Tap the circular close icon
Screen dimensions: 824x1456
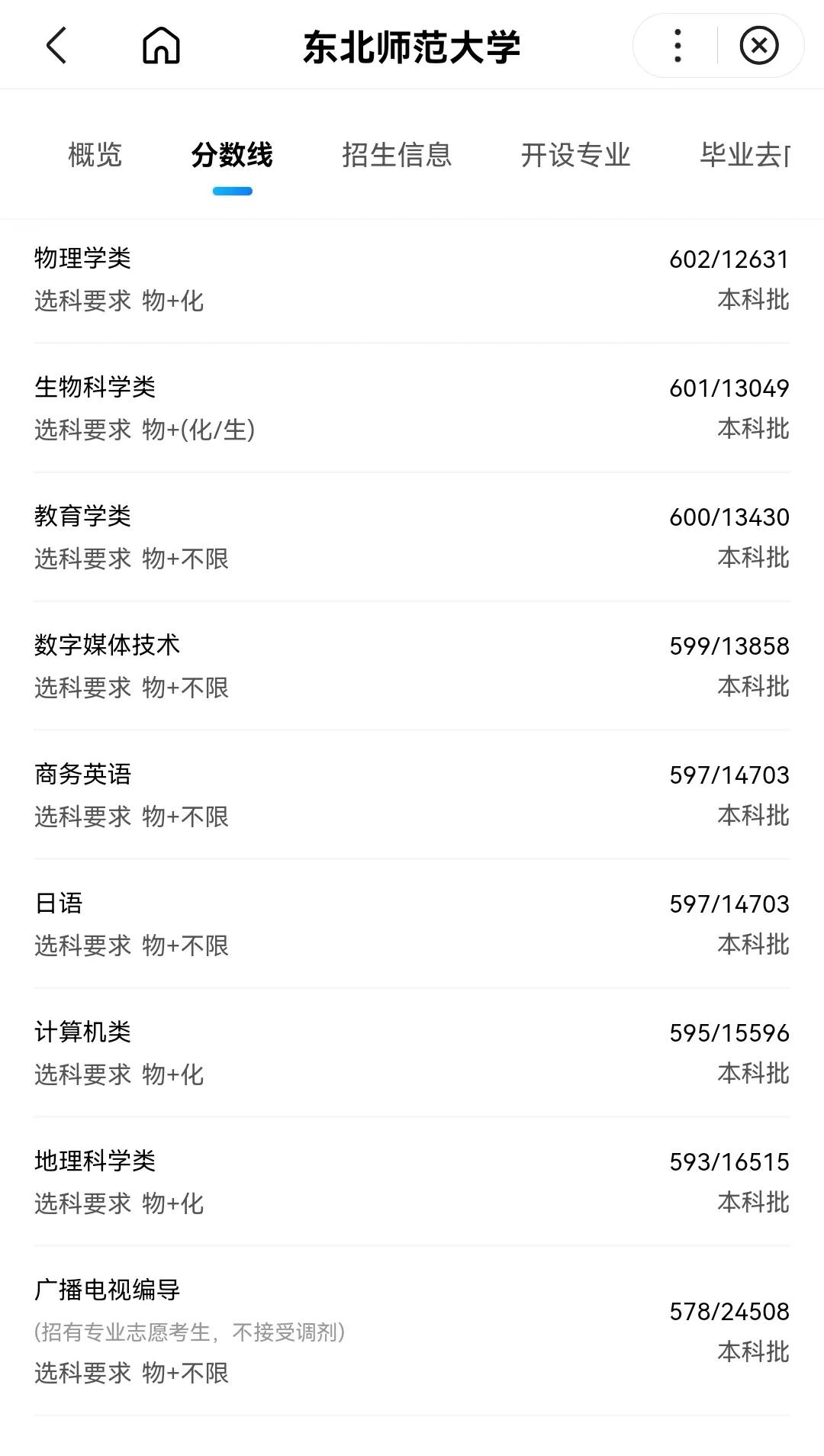point(759,47)
